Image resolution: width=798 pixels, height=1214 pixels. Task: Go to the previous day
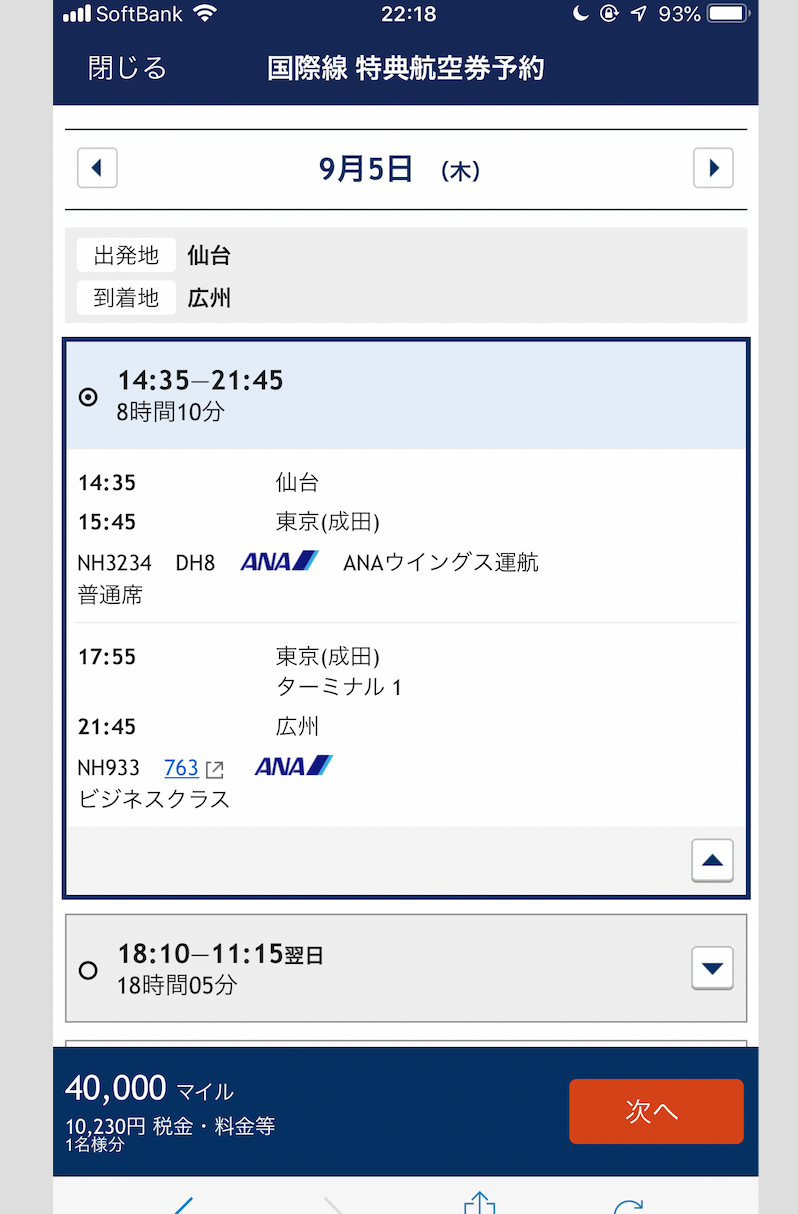[x=97, y=168]
